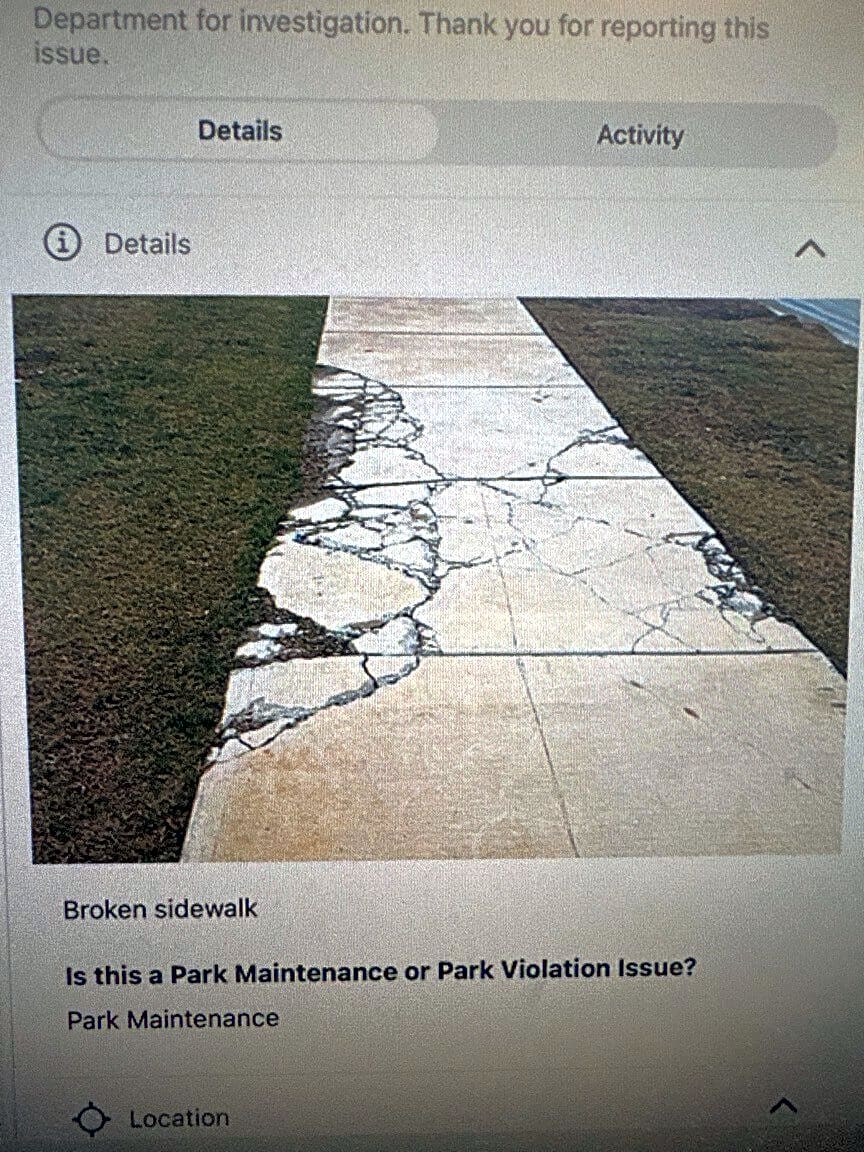Viewport: 864px width, 1152px height.
Task: Collapse the Details section chevron
Action: pyautogui.click(x=809, y=249)
